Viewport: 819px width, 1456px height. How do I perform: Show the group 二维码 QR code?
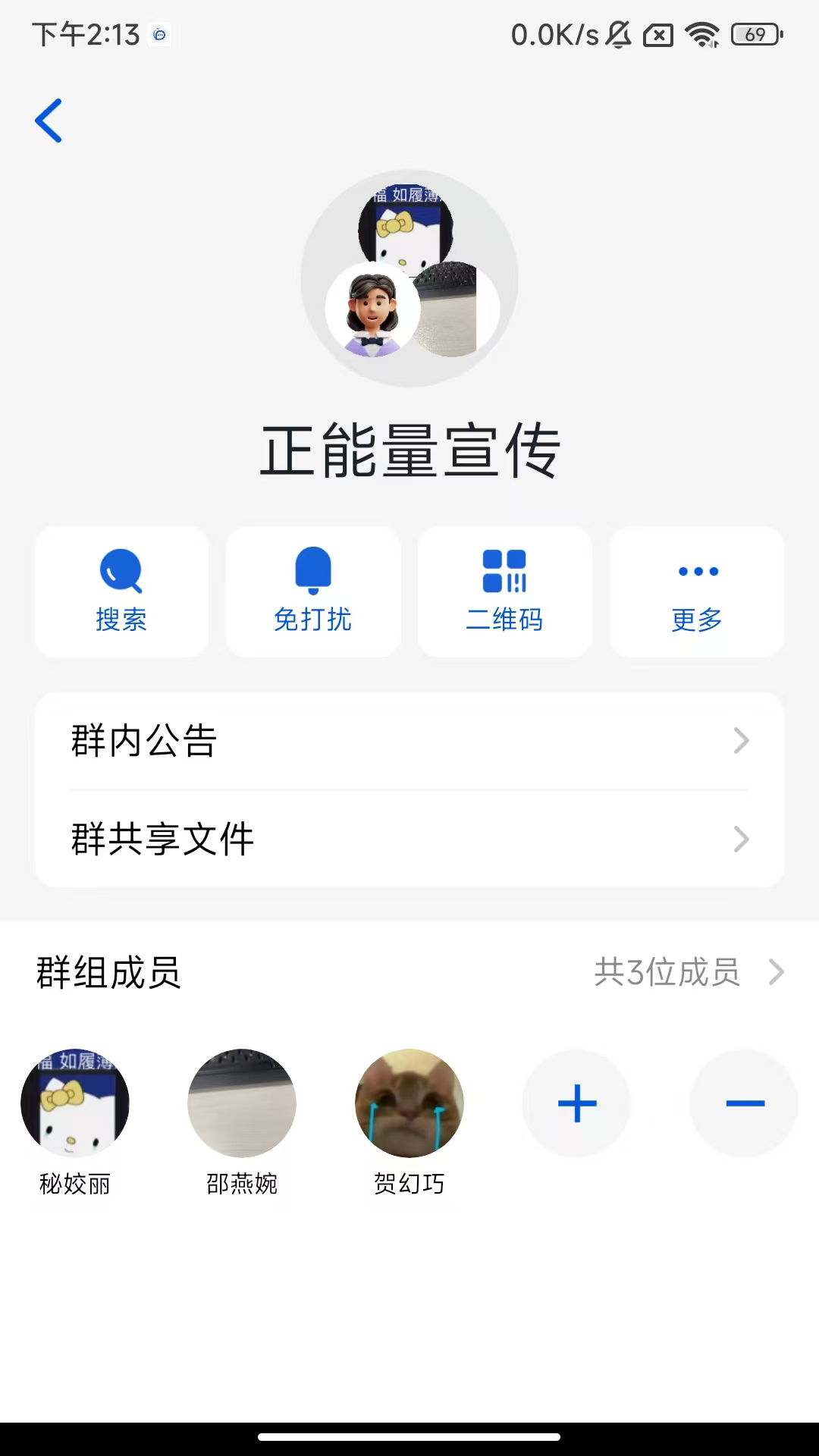click(x=504, y=591)
